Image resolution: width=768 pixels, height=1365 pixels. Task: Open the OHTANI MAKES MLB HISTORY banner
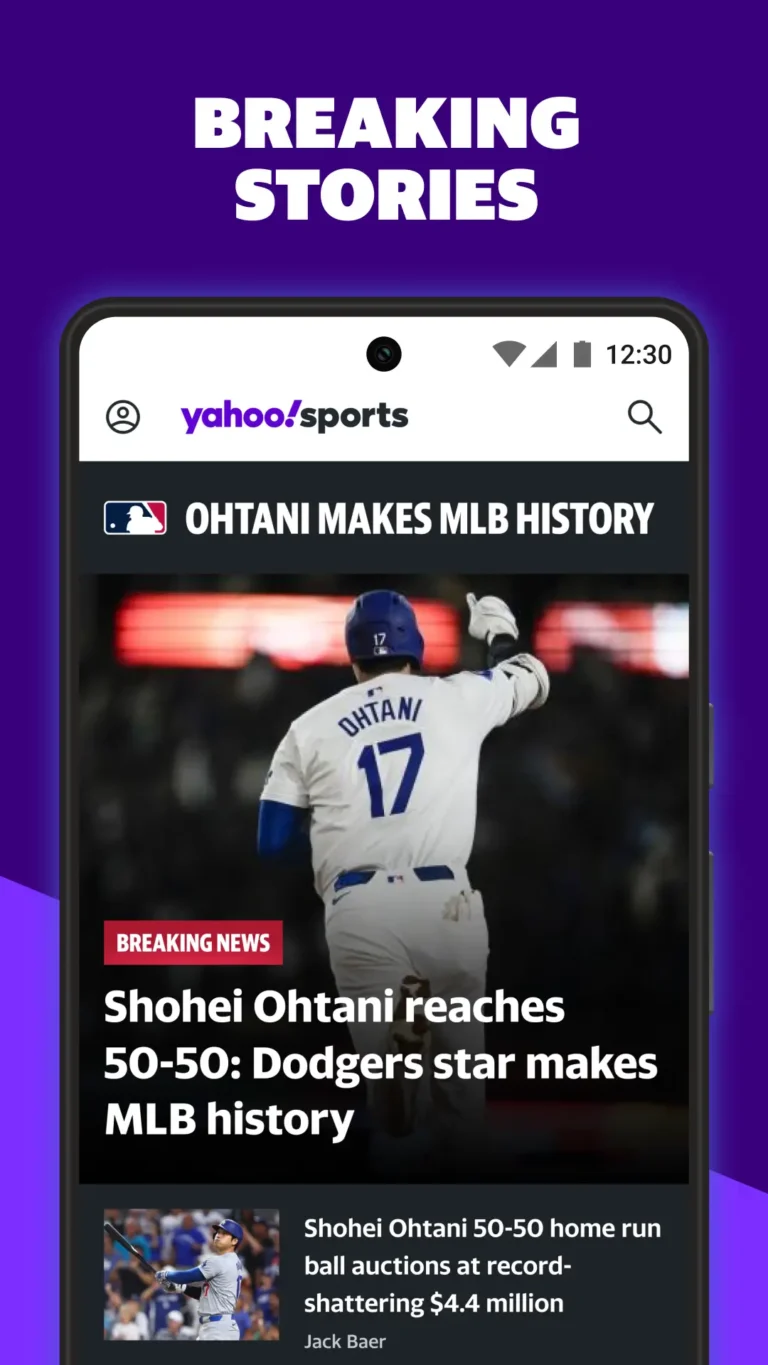point(420,518)
